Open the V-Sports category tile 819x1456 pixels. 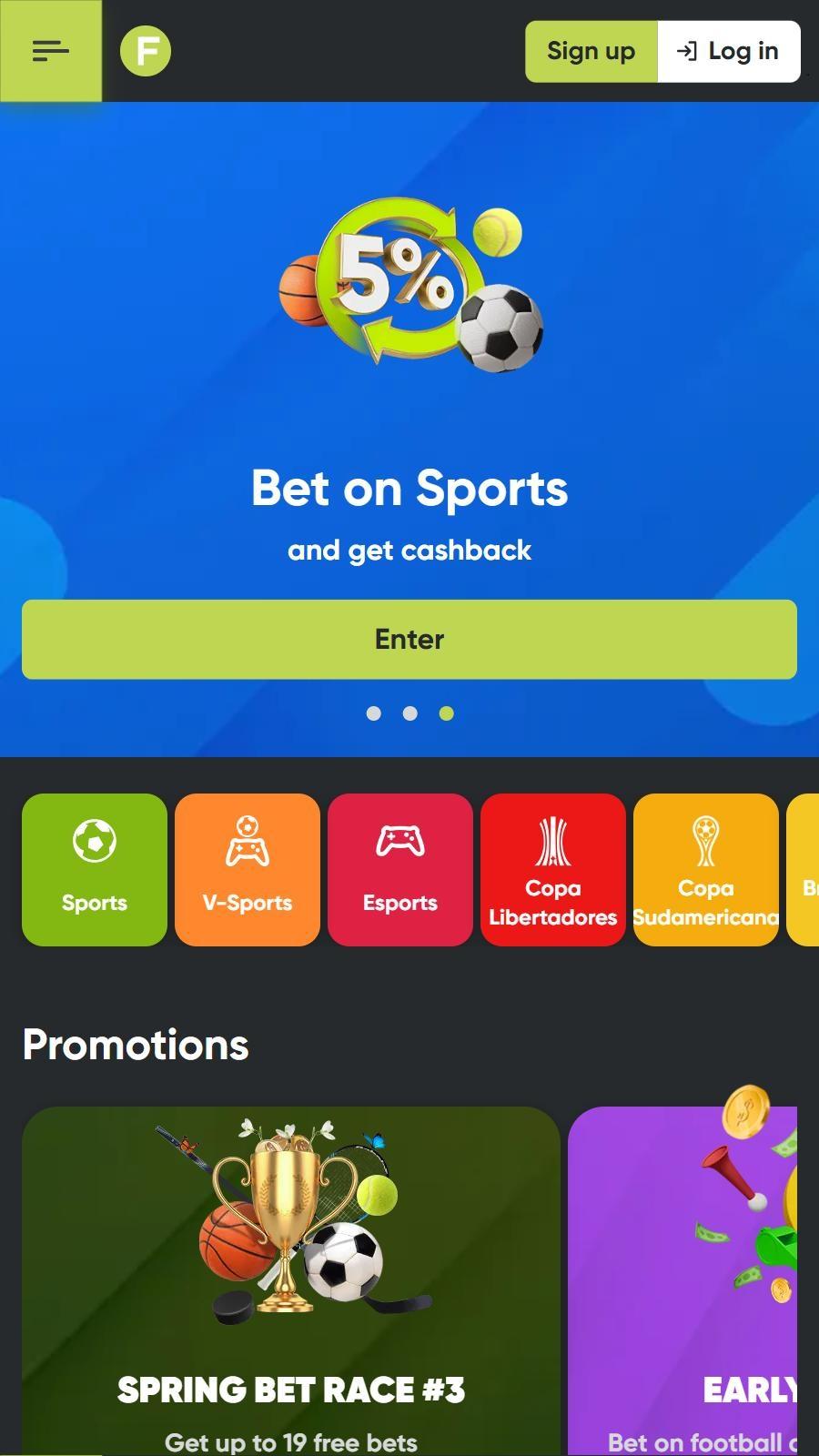[248, 870]
